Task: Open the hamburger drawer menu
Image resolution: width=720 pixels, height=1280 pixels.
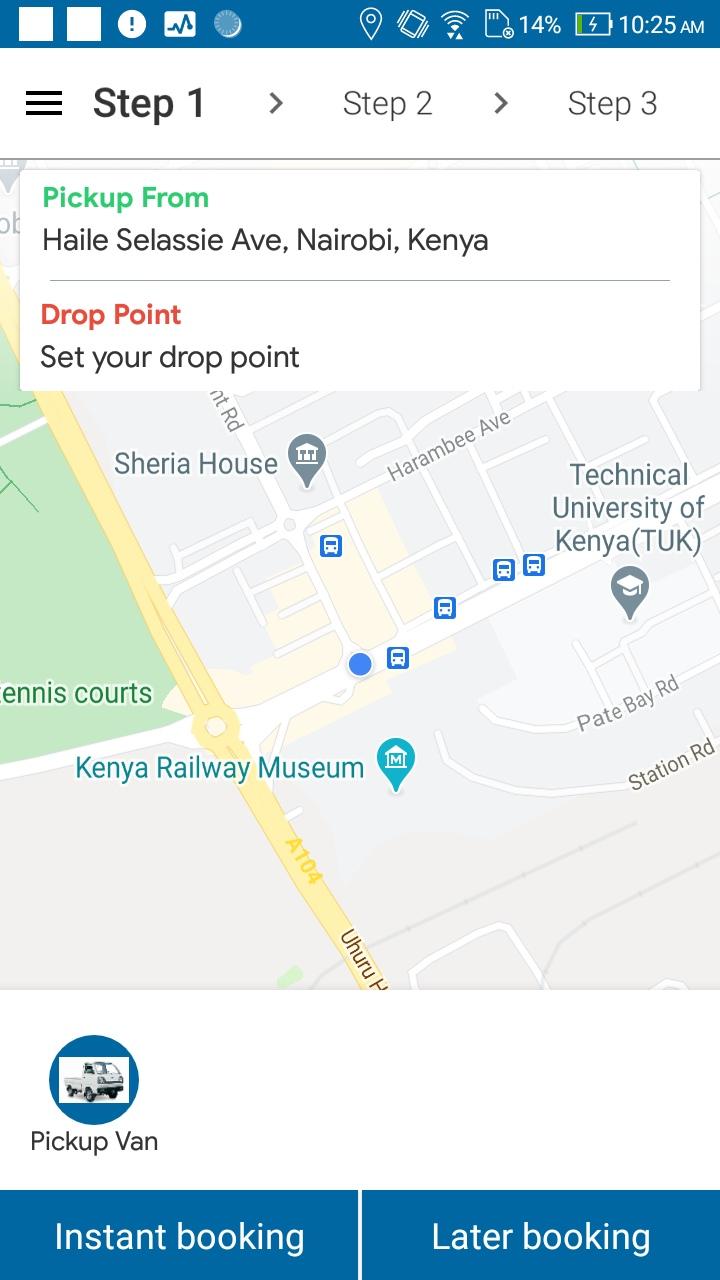Action: tap(44, 103)
